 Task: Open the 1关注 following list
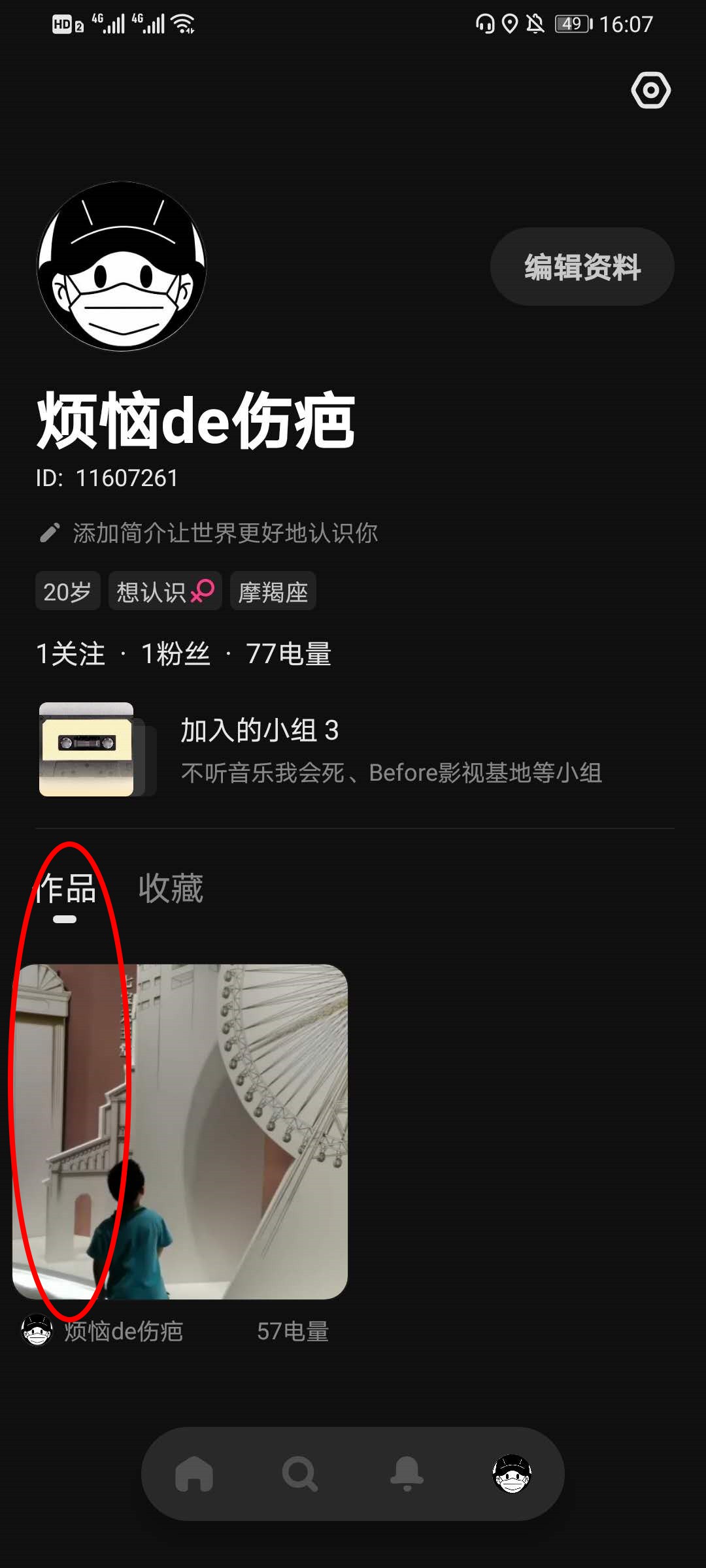71,654
